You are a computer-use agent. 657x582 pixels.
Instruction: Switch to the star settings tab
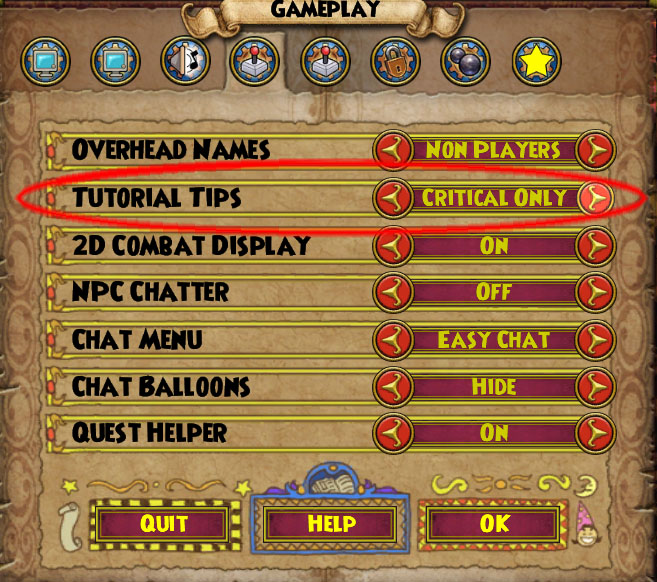[x=536, y=63]
